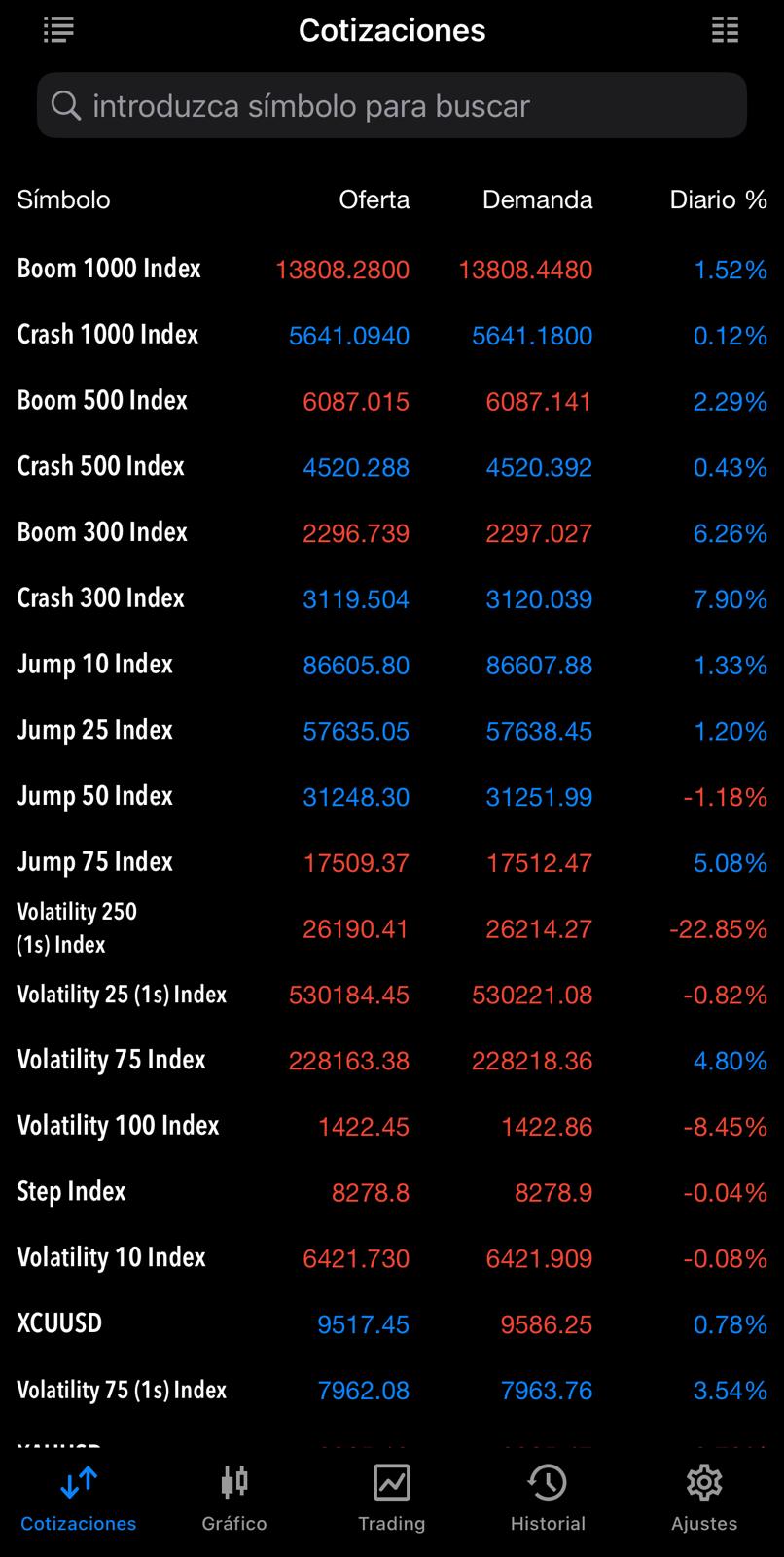This screenshot has height=1557, width=784.
Task: Select the Step Index row
Action: click(72, 1192)
